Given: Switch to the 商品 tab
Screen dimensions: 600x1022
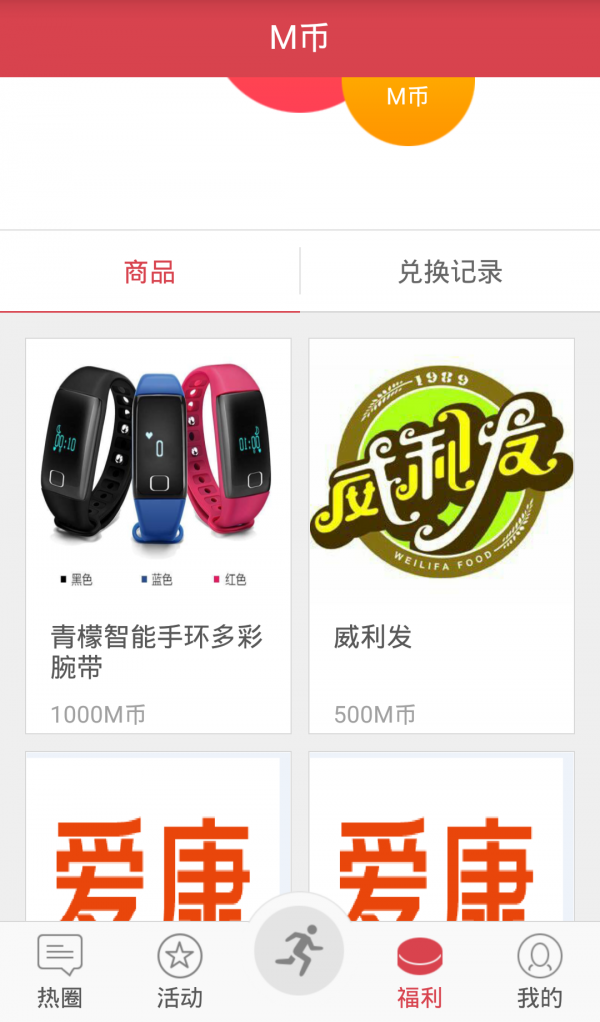Looking at the screenshot, I should pyautogui.click(x=150, y=272).
